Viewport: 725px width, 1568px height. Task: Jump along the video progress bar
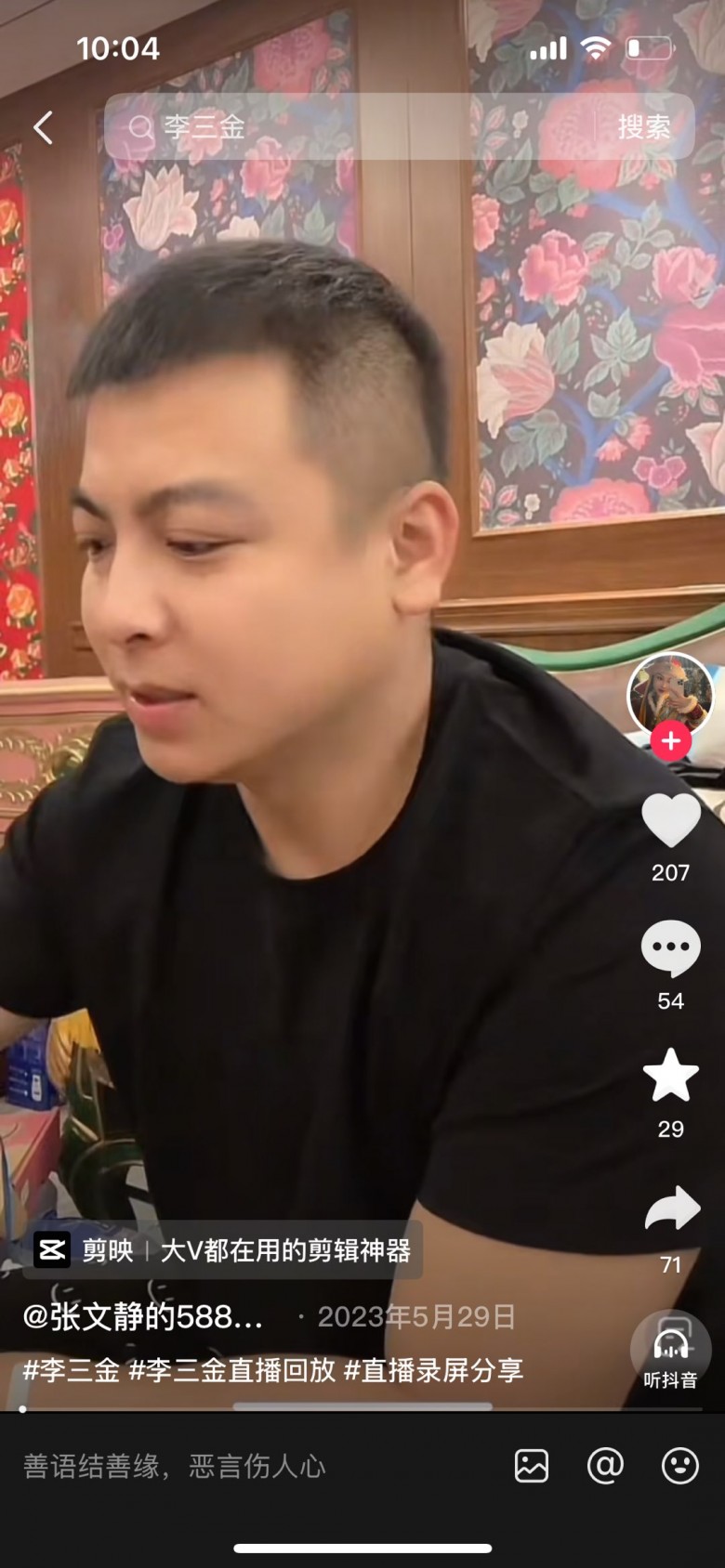coord(362,1408)
